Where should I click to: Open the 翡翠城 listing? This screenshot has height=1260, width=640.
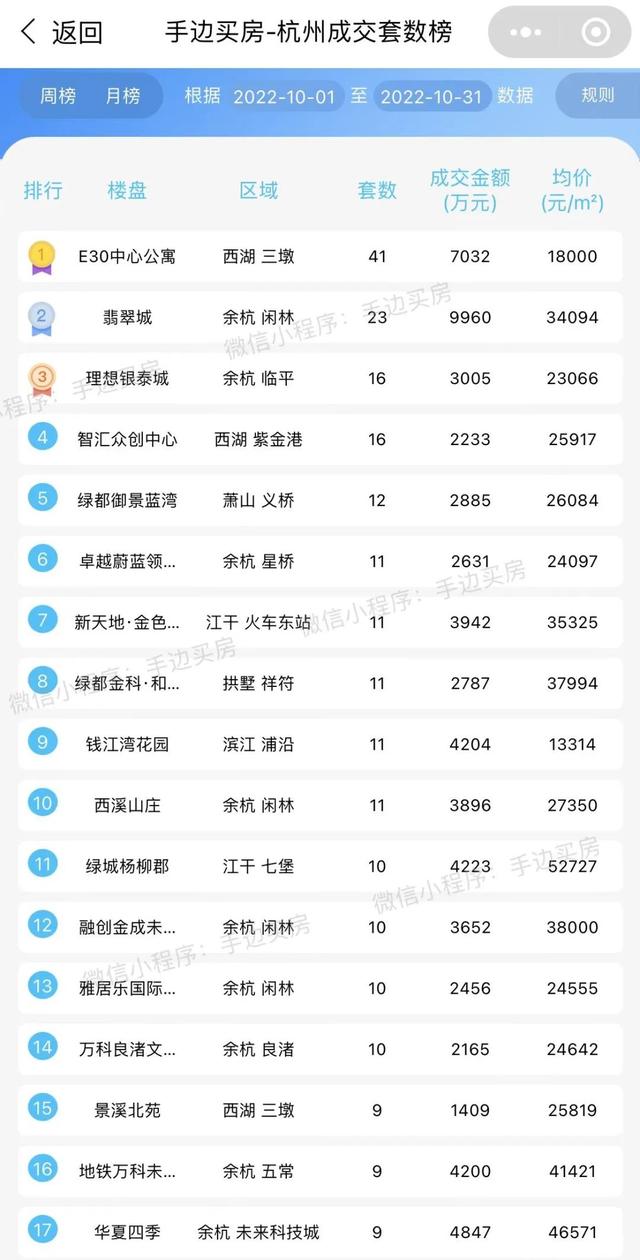(127, 317)
